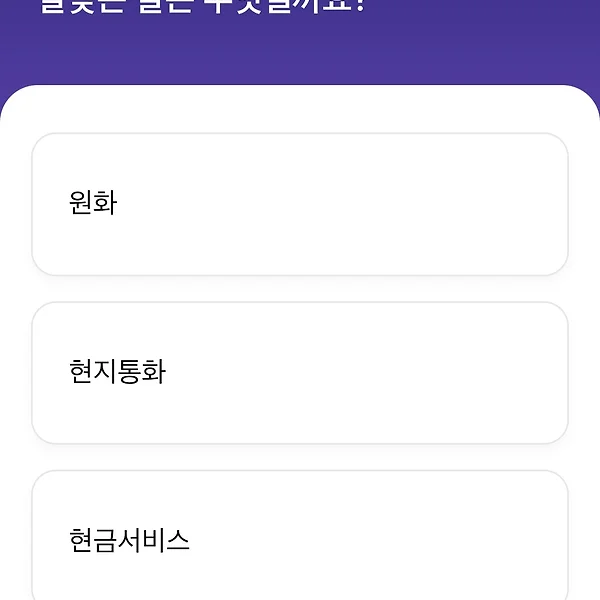Pick the 현금서비스 answer card
The image size is (600, 600).
(300, 540)
